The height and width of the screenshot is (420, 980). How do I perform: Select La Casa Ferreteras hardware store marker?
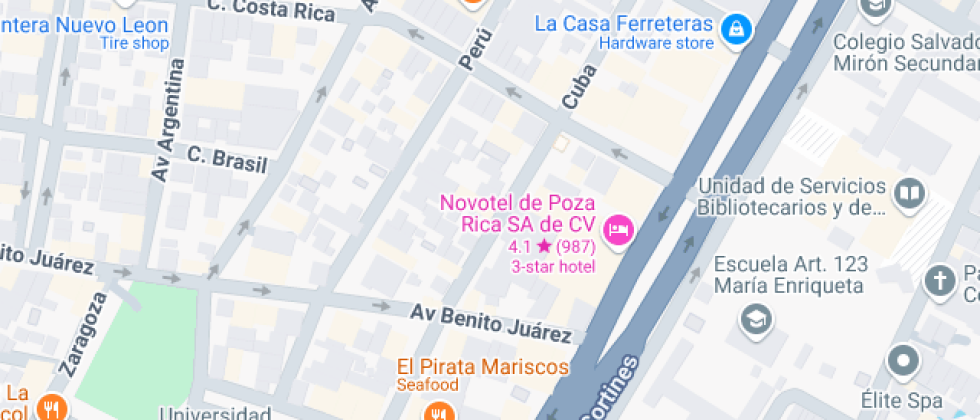point(736,28)
